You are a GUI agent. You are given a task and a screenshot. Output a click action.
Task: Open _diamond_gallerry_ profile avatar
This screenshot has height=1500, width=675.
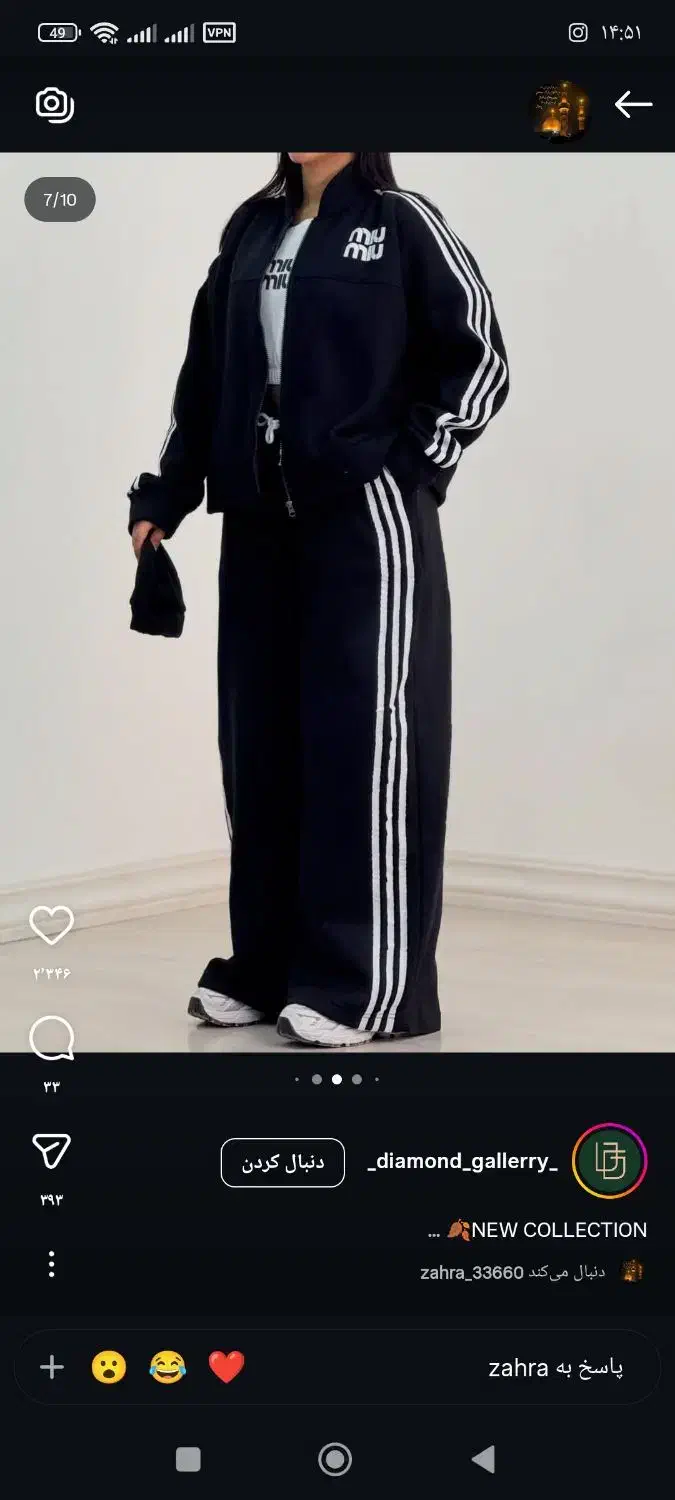[x=609, y=1162]
